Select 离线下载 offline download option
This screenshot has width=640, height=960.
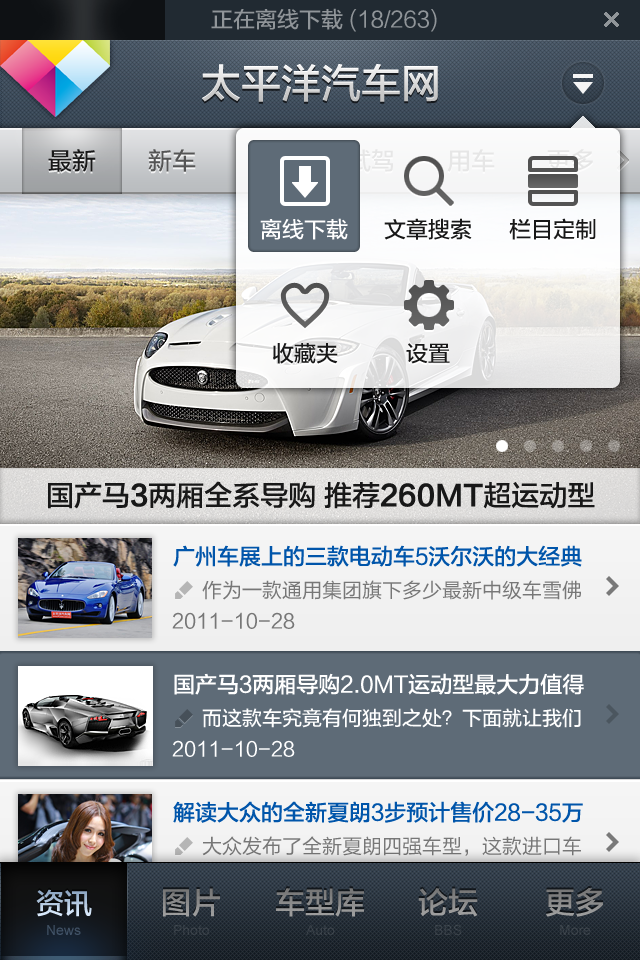tap(304, 197)
